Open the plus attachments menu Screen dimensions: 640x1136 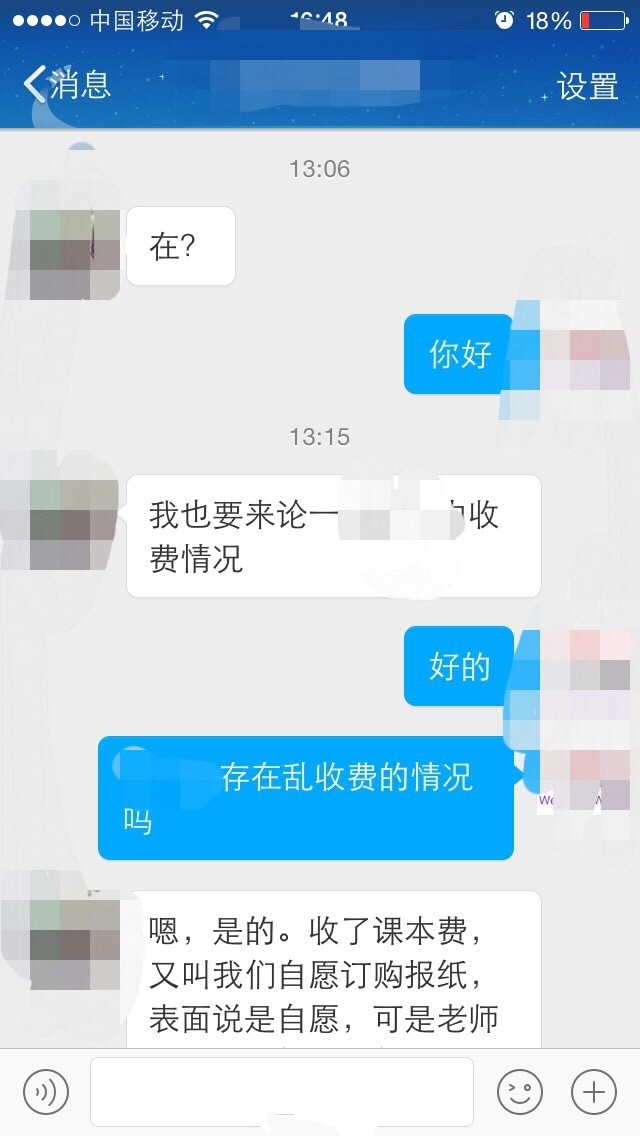(x=593, y=1091)
